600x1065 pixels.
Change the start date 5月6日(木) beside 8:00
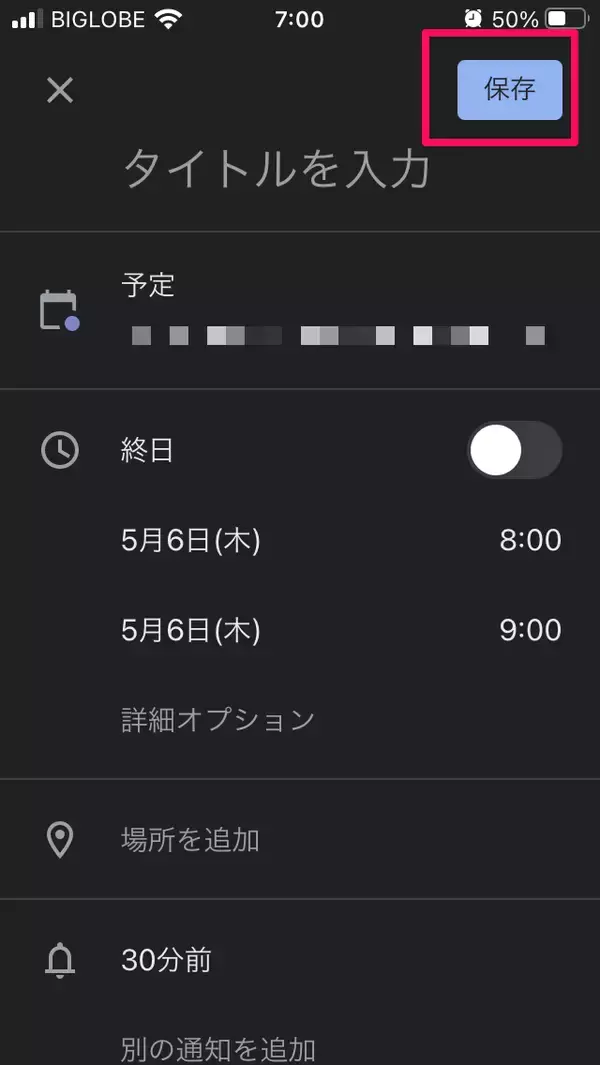(190, 541)
